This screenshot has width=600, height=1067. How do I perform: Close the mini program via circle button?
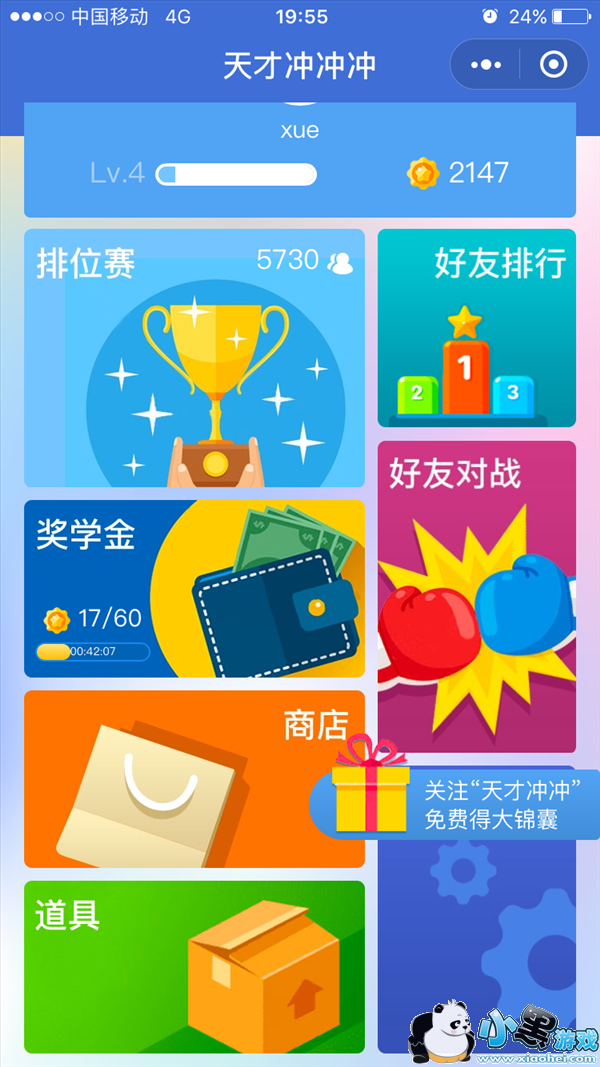coord(553,66)
